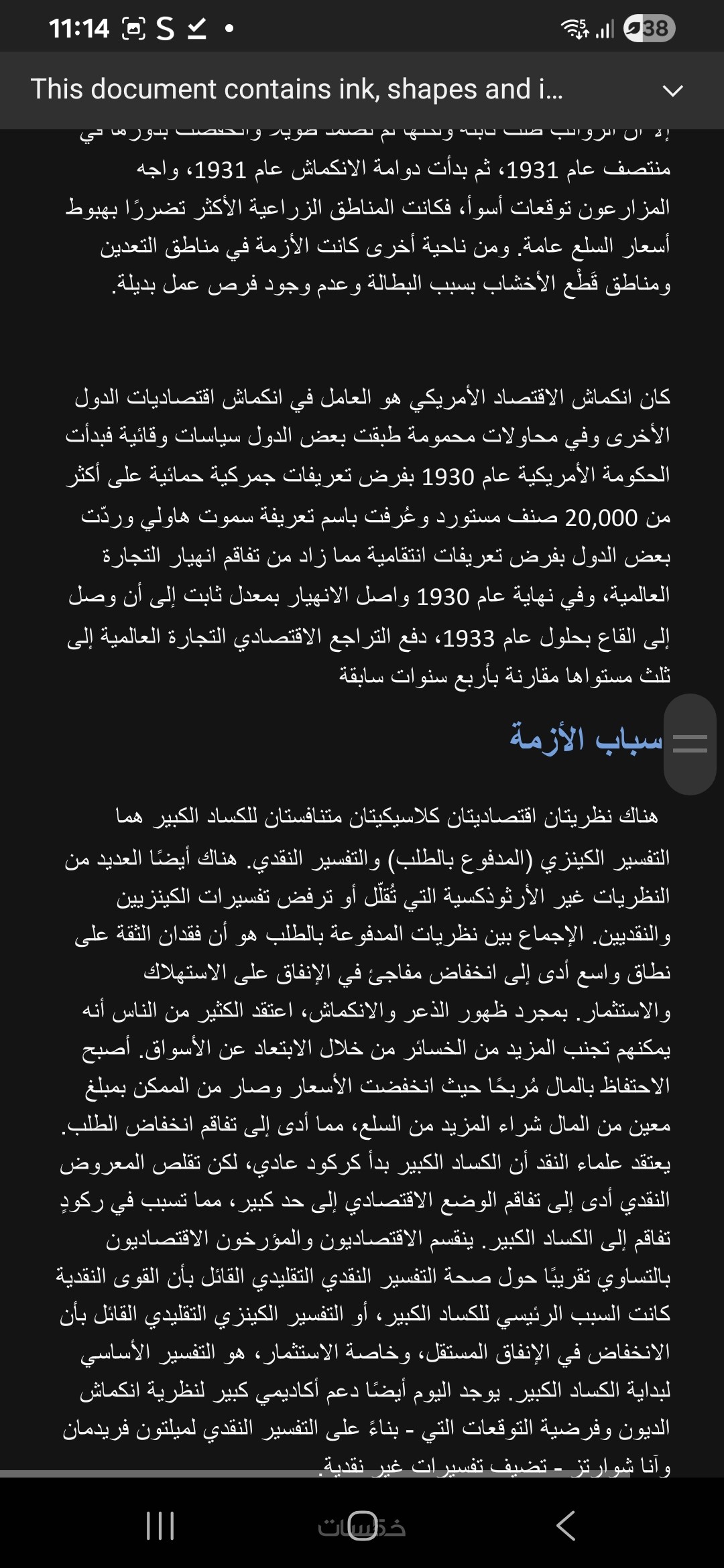This screenshot has width=724, height=1568.
Task: Tap the document scroll handle
Action: pos(690,744)
